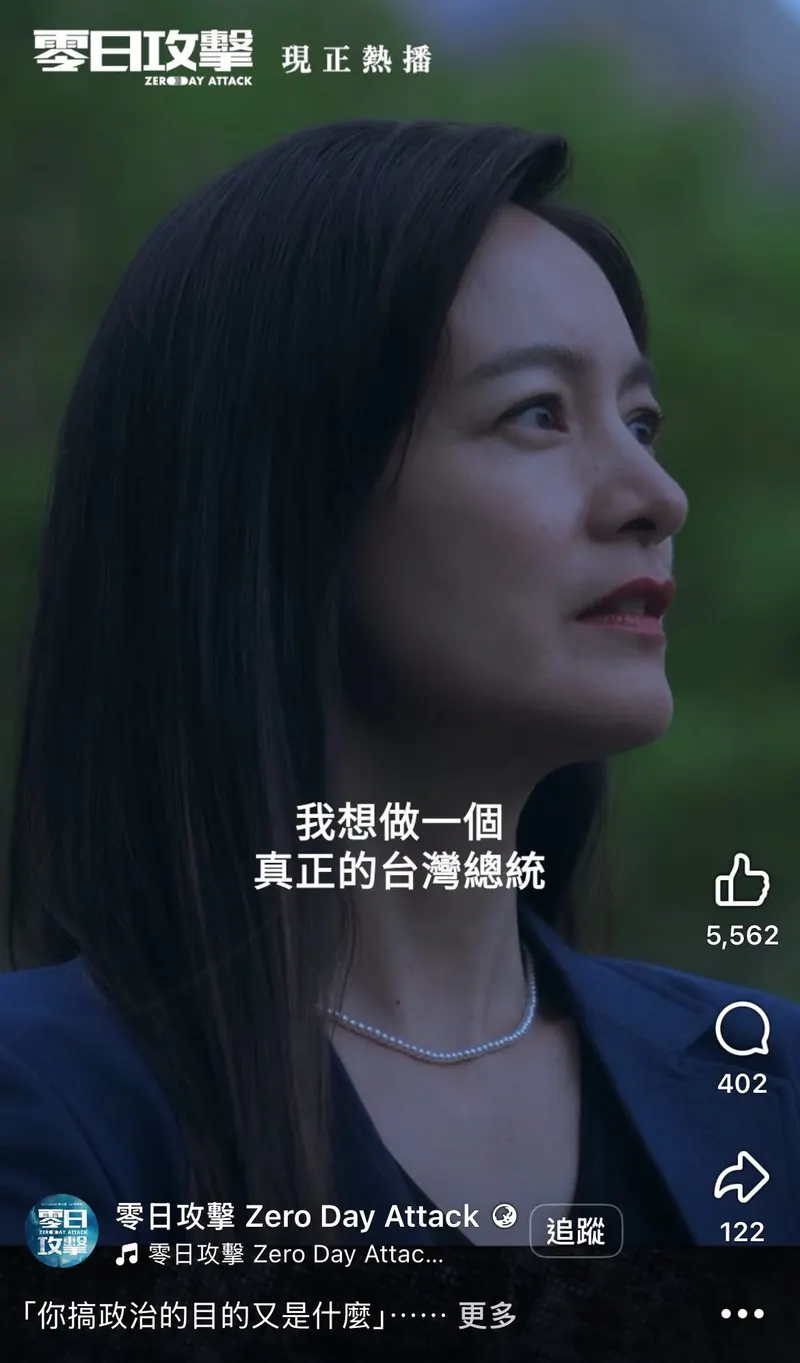Open the three-dot more options menu
Viewport: 800px width, 1363px height.
coord(742,1314)
